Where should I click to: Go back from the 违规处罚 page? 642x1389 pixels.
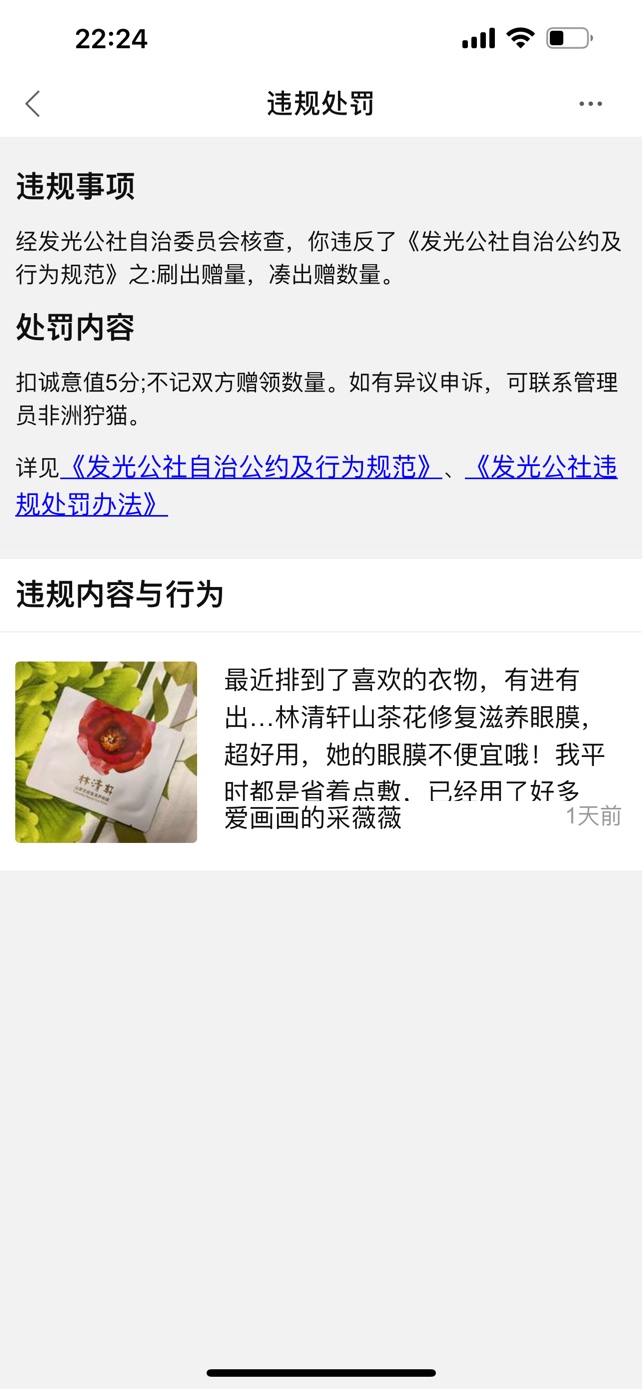(x=33, y=104)
